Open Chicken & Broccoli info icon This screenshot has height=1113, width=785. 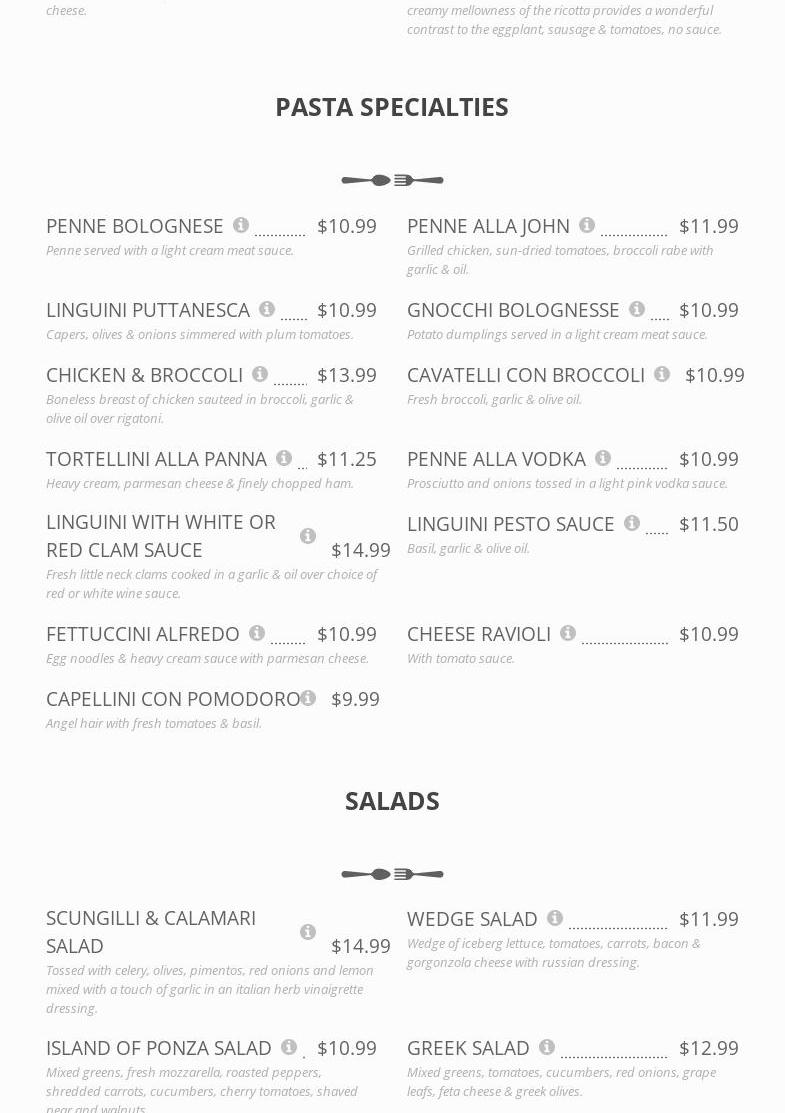[x=260, y=374]
